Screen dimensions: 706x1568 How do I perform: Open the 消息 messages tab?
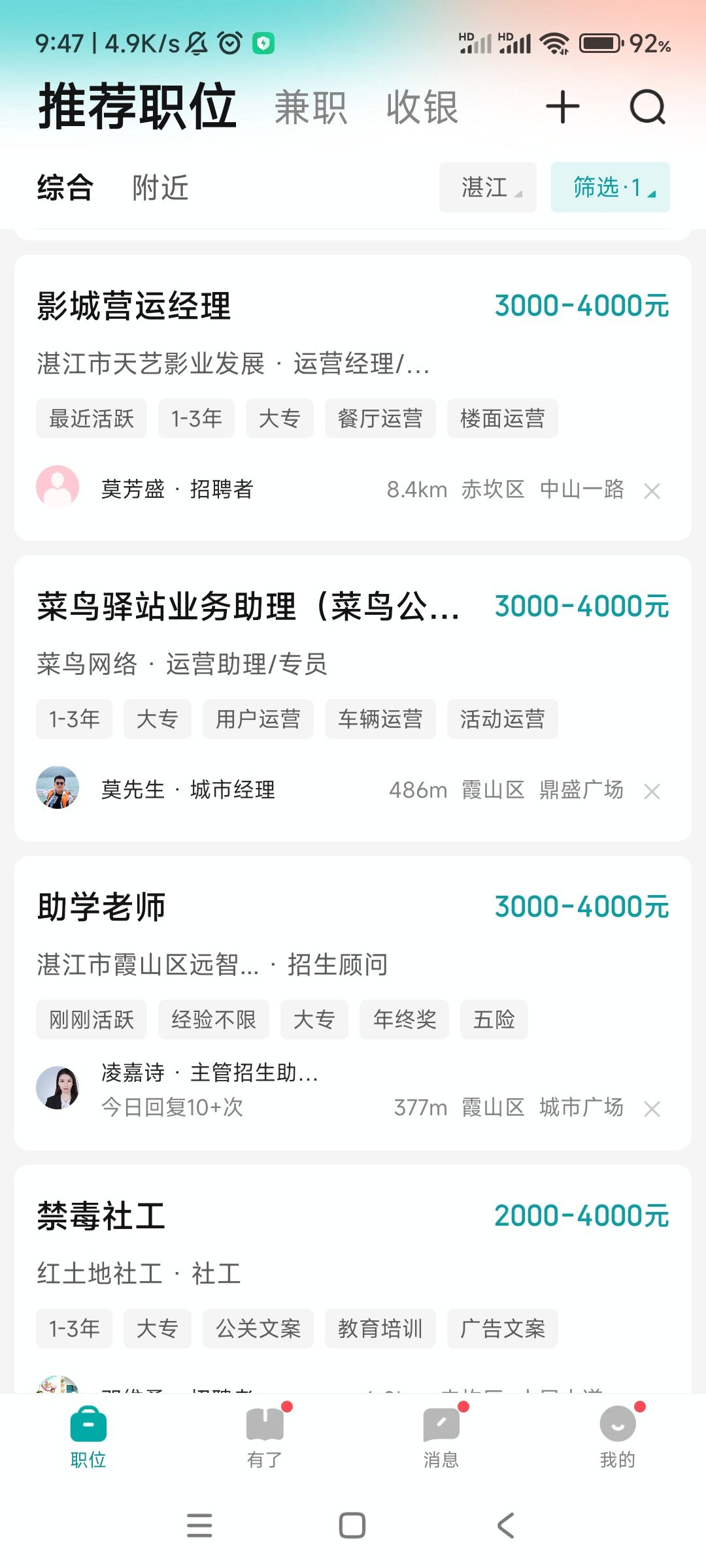coord(441,1437)
